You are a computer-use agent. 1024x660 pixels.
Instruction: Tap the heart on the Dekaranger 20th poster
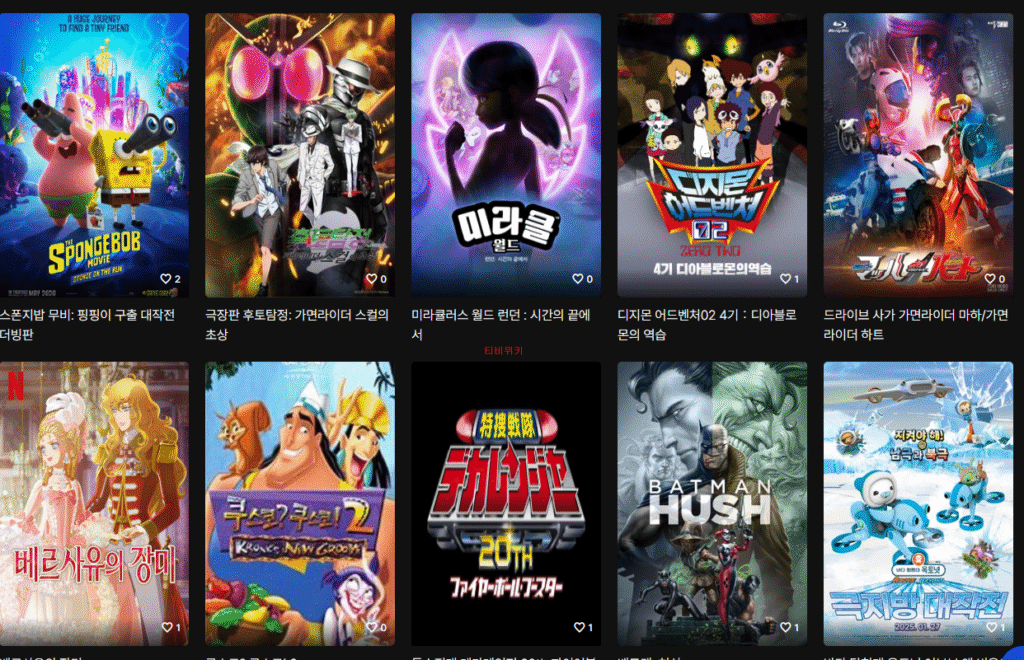[577, 628]
